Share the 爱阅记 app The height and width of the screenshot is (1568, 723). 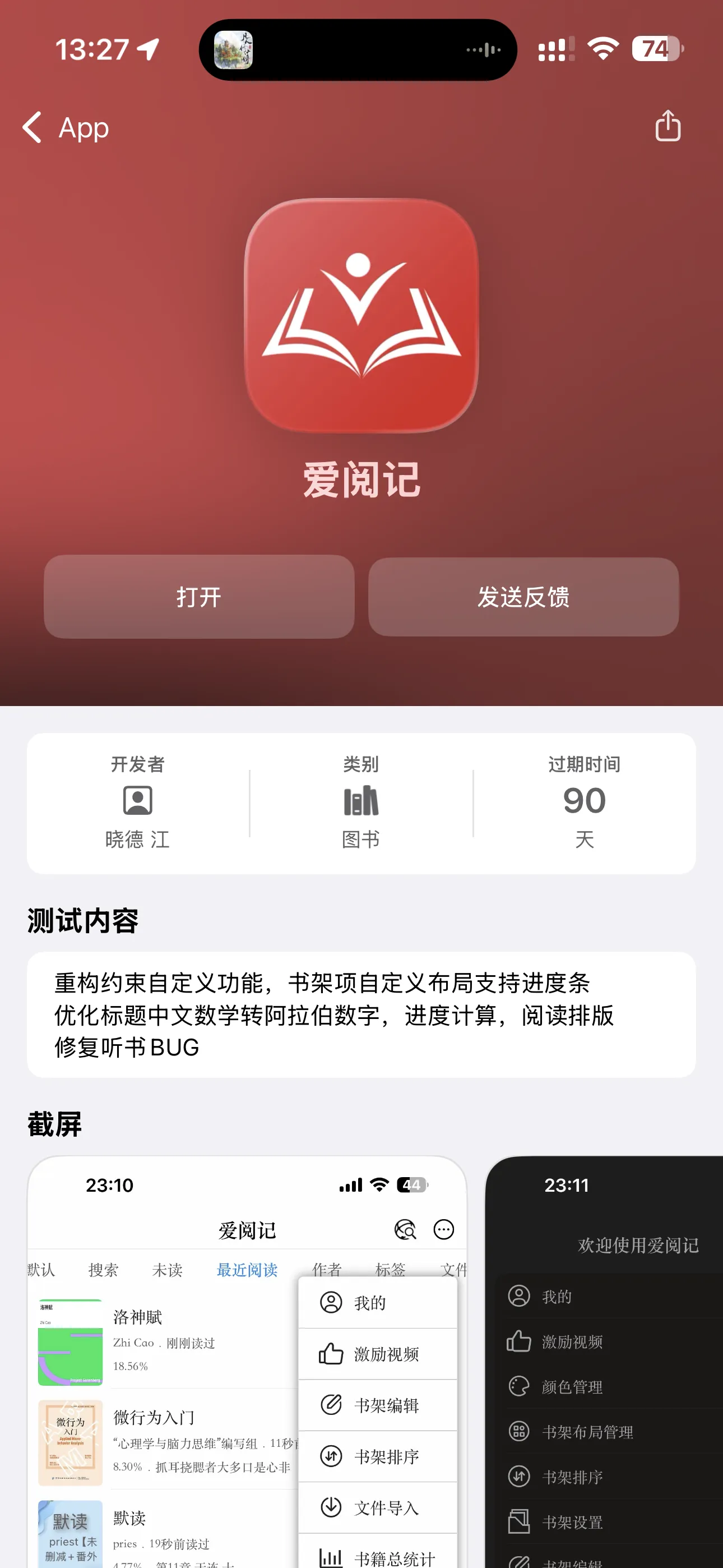(667, 126)
